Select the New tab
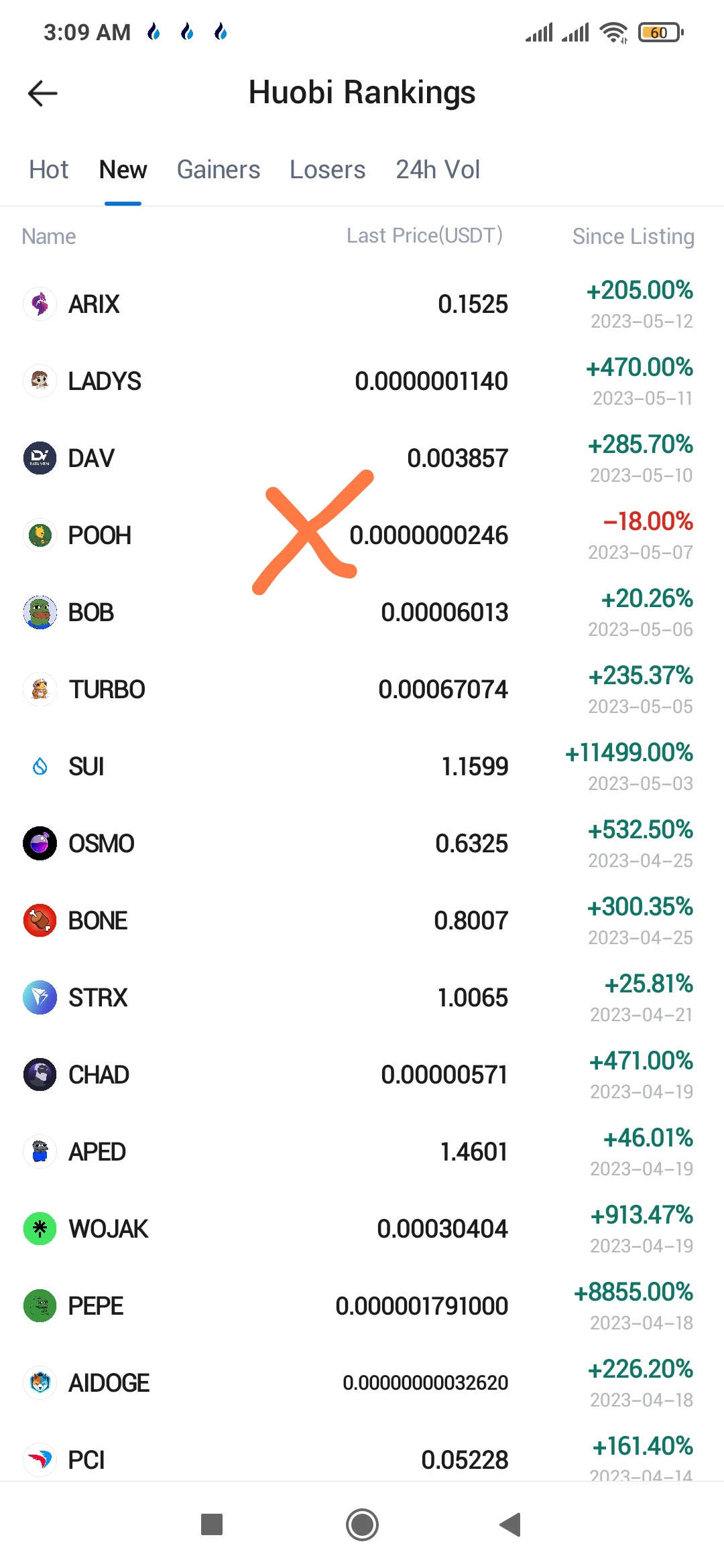The width and height of the screenshot is (724, 1568). click(123, 170)
